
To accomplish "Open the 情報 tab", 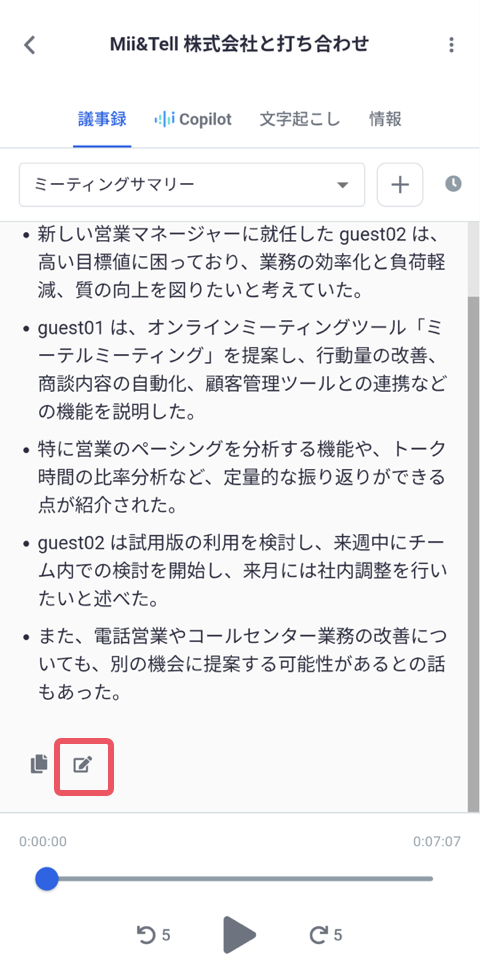I will 385,119.
